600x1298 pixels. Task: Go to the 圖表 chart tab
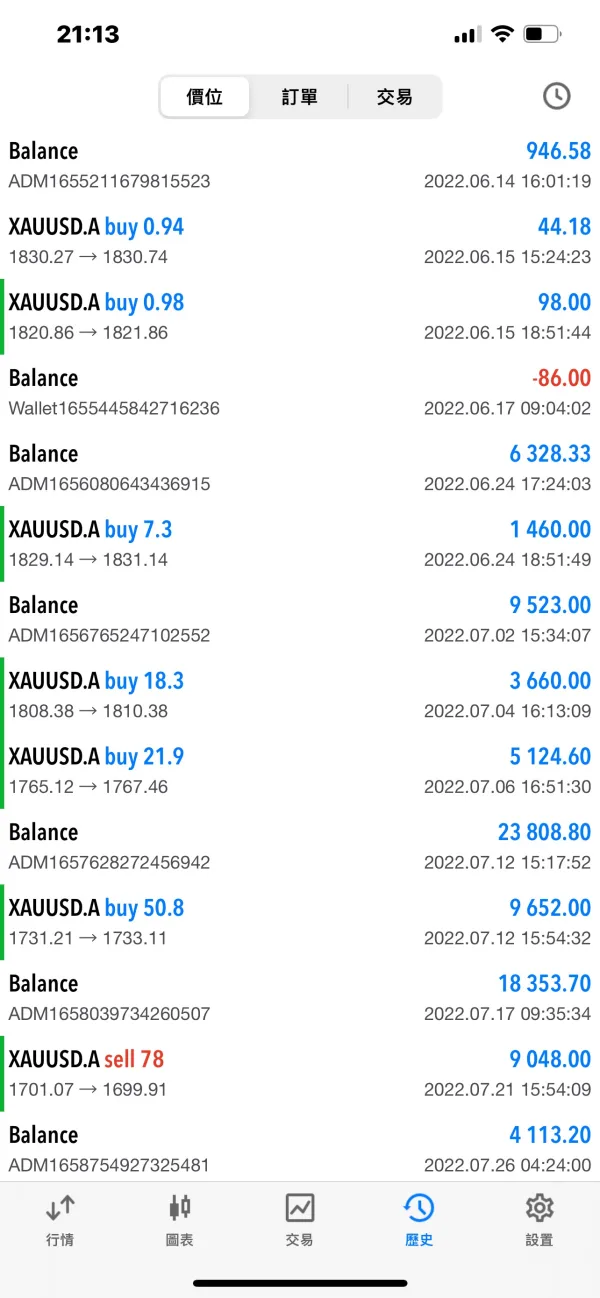[x=180, y=1218]
